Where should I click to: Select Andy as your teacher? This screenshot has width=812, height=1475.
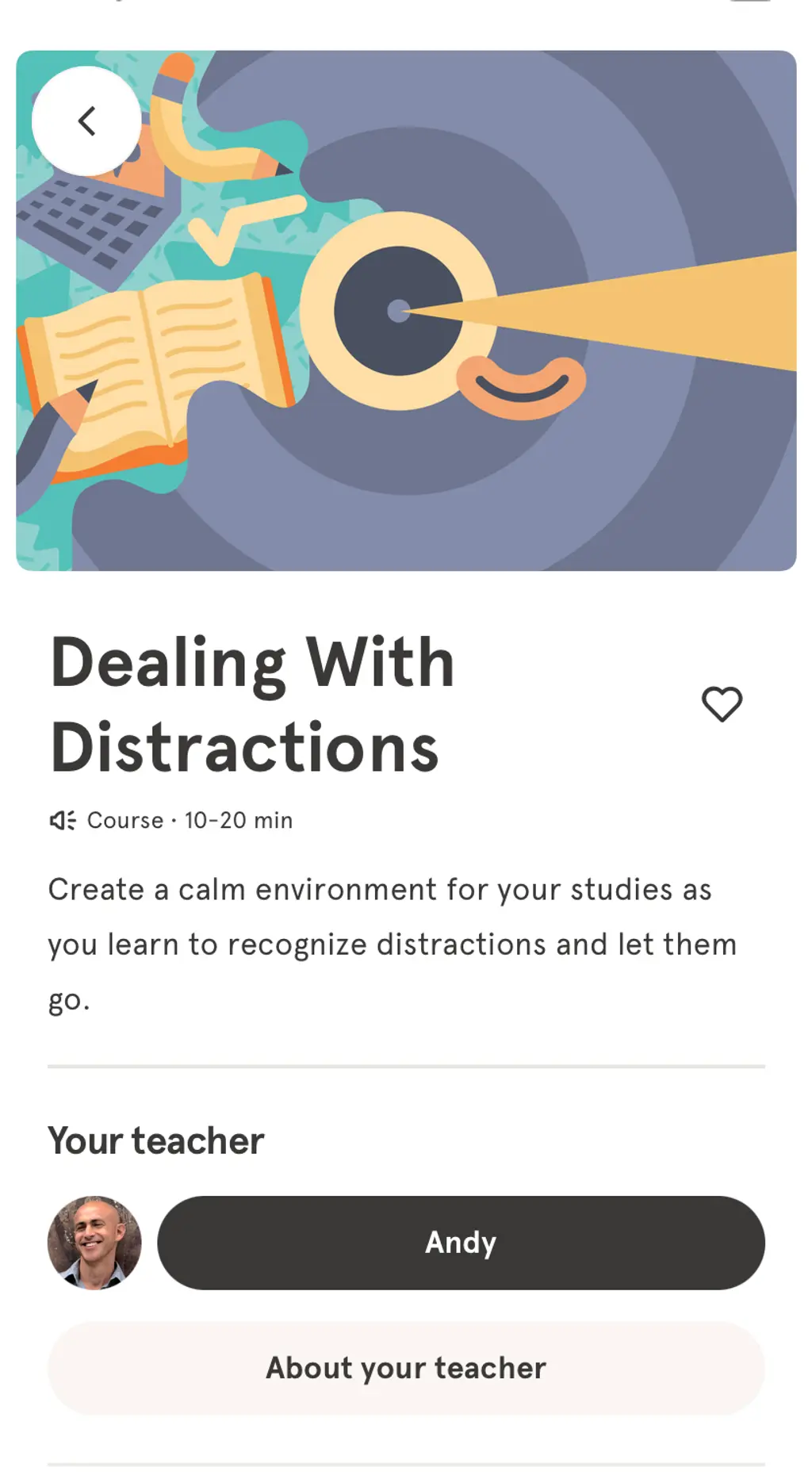click(x=461, y=1243)
